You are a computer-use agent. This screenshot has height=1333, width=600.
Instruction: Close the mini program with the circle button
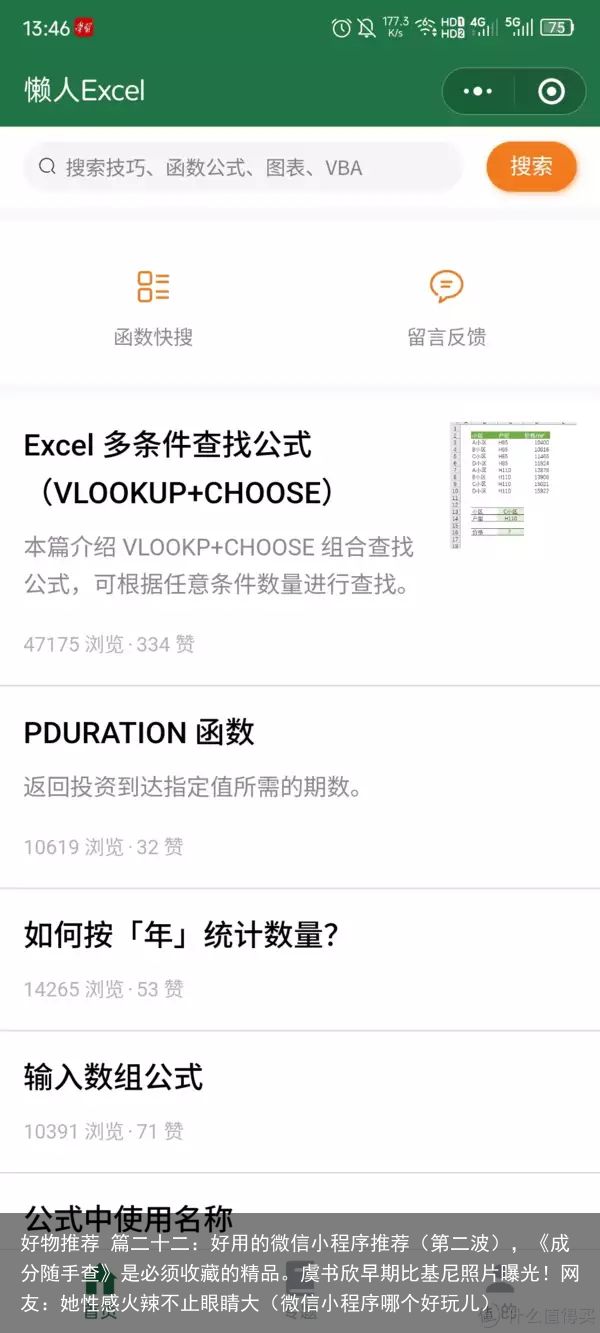551,92
